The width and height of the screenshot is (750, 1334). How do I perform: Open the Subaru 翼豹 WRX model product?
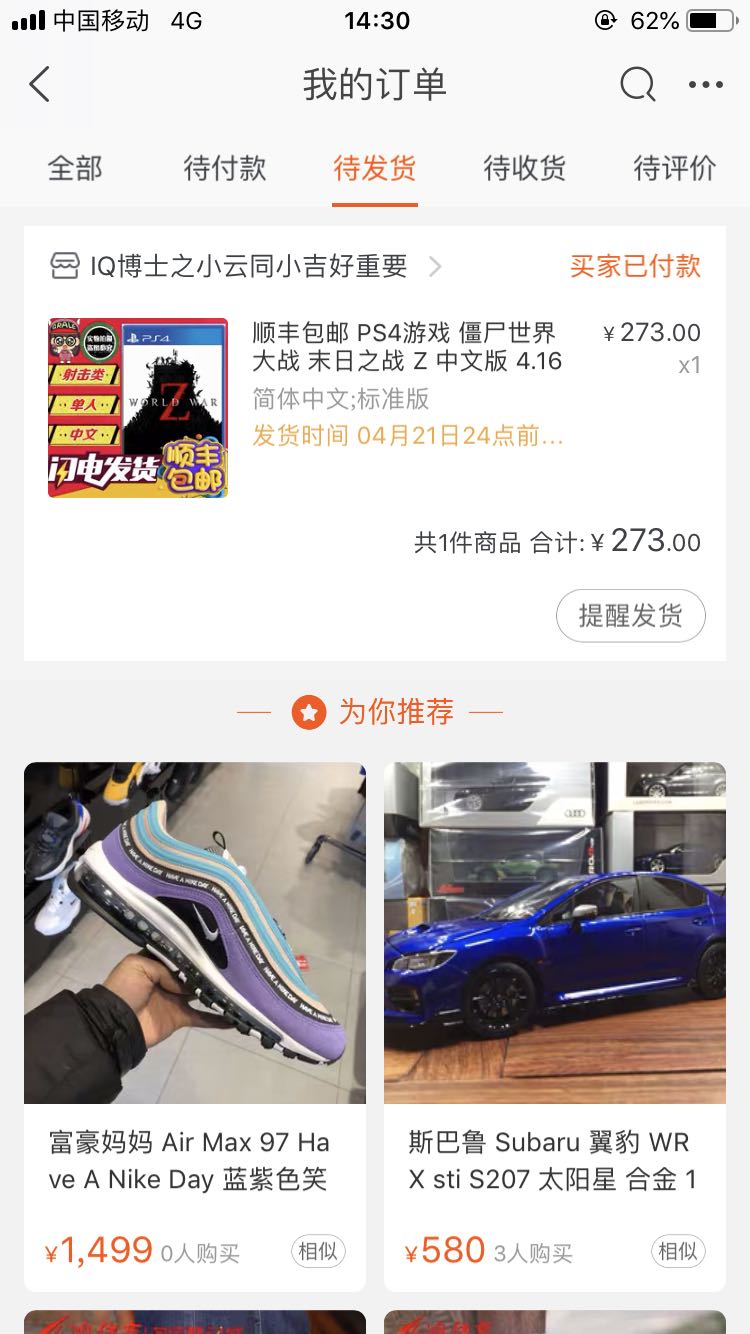tap(555, 935)
